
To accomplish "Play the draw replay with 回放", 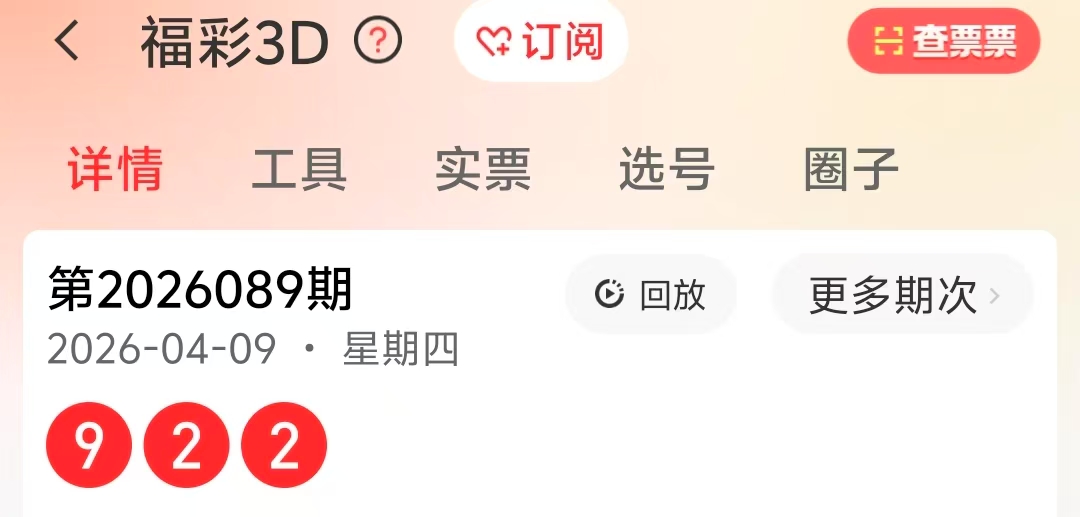I will coord(651,294).
